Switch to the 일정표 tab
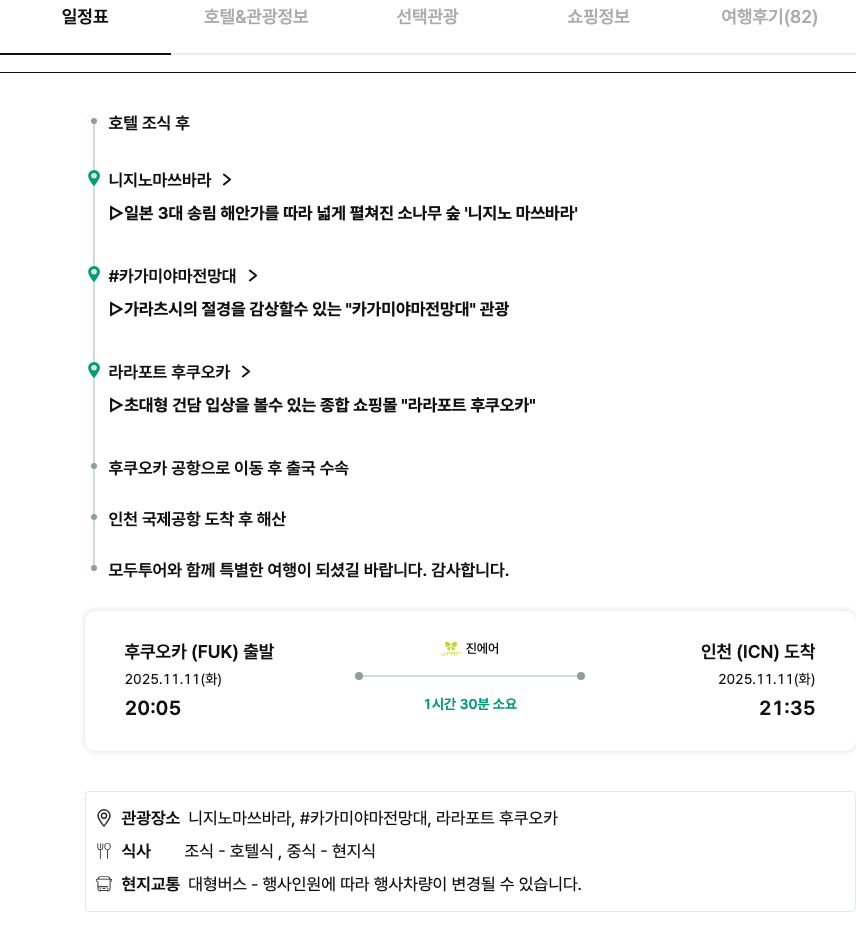The image size is (856, 952). tap(85, 17)
